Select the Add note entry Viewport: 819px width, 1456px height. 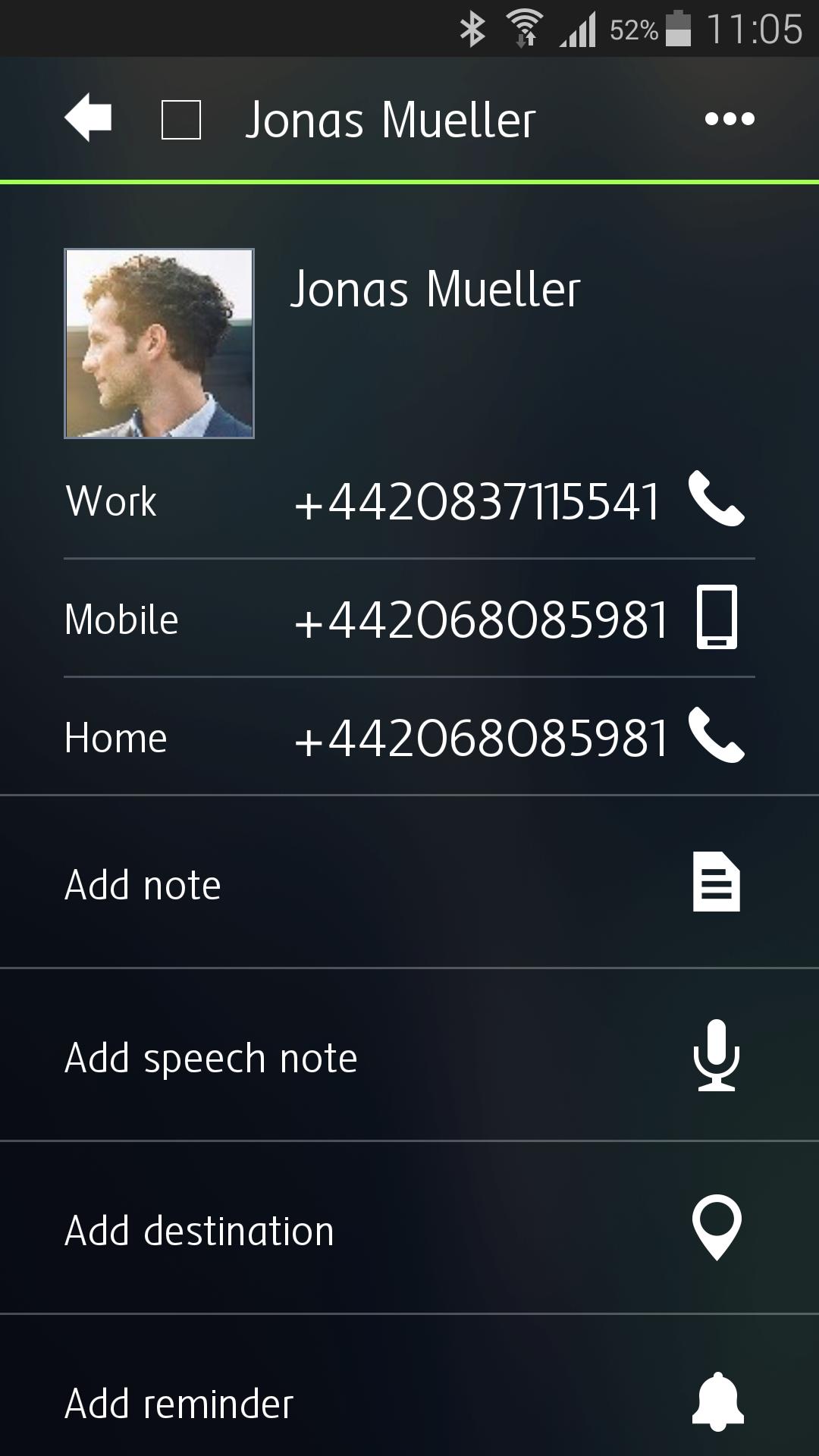click(141, 883)
